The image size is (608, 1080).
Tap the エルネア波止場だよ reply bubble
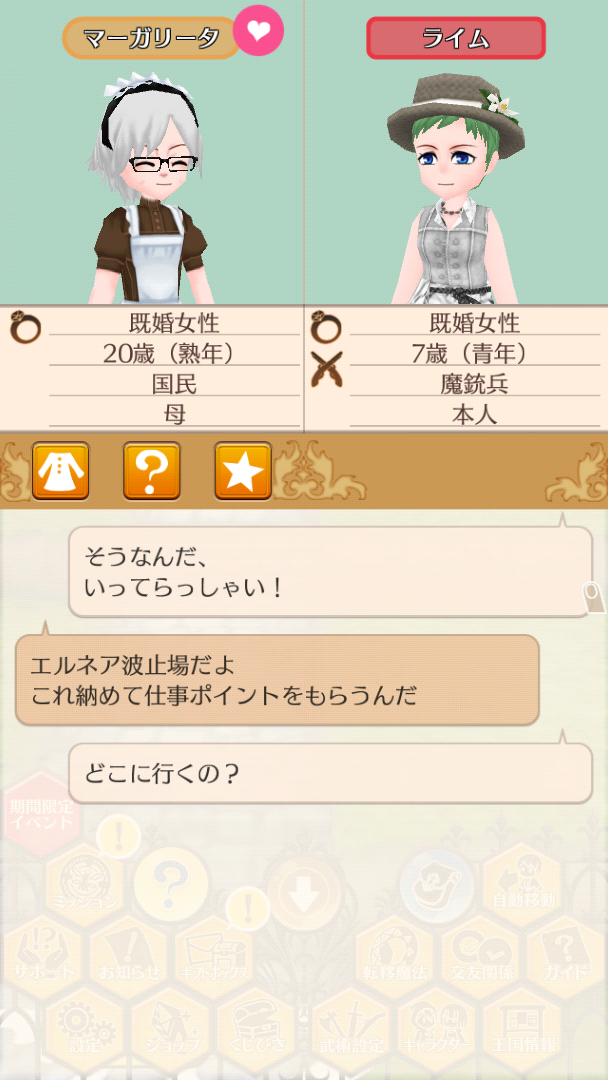click(277, 680)
